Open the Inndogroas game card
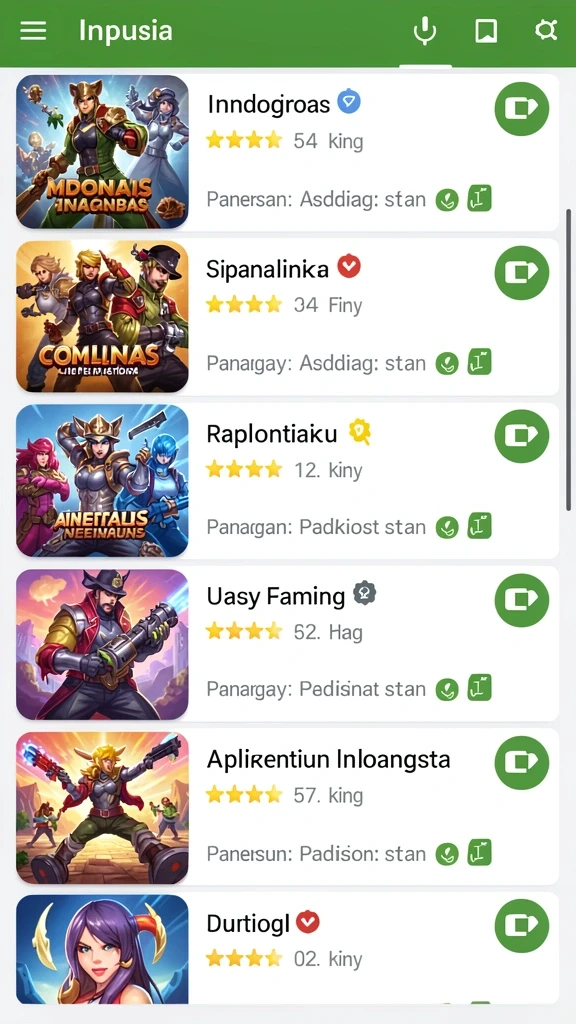The width and height of the screenshot is (576, 1024). 287,152
